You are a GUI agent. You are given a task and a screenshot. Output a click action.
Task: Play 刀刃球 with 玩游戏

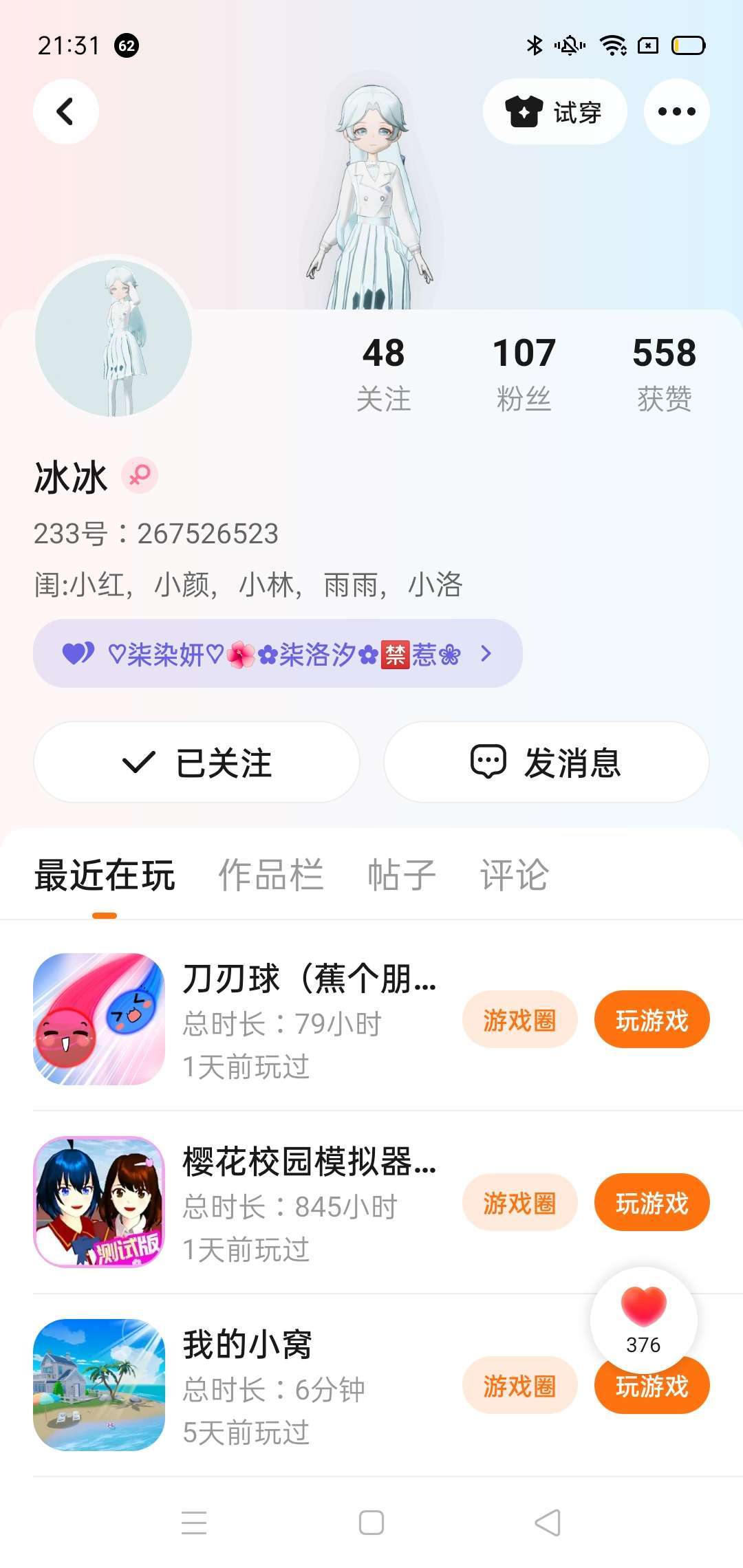[652, 1020]
